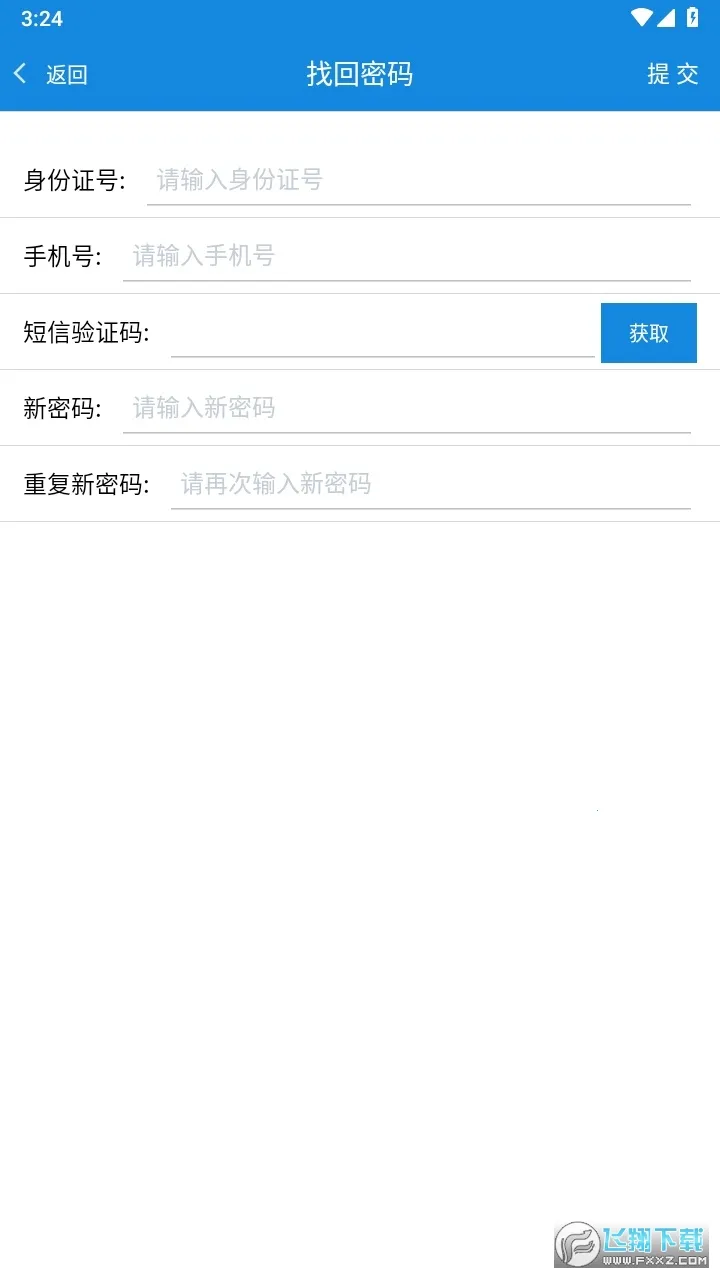720x1280 pixels.
Task: Submit the form with 提交
Action: coord(672,74)
